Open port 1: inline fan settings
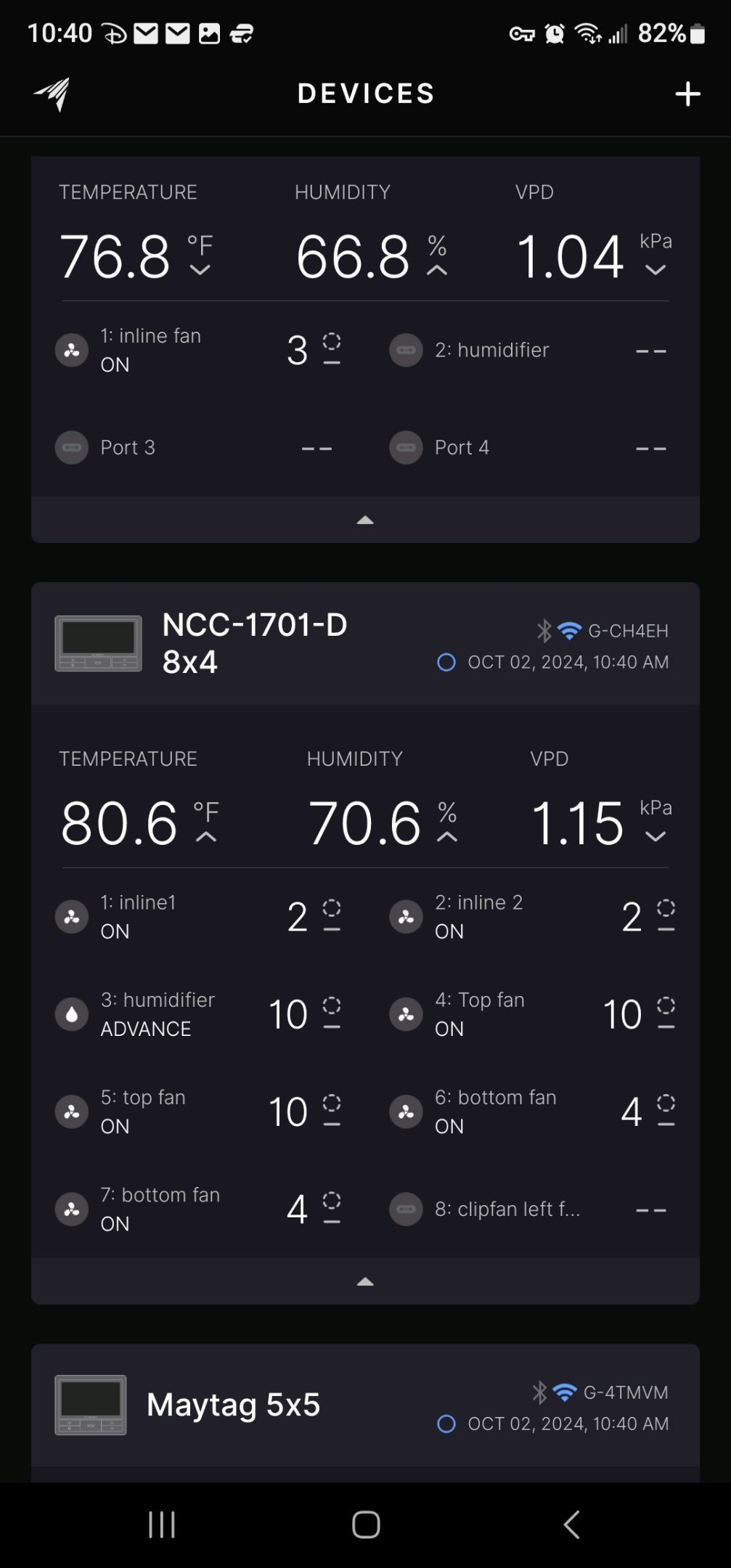 [197, 350]
